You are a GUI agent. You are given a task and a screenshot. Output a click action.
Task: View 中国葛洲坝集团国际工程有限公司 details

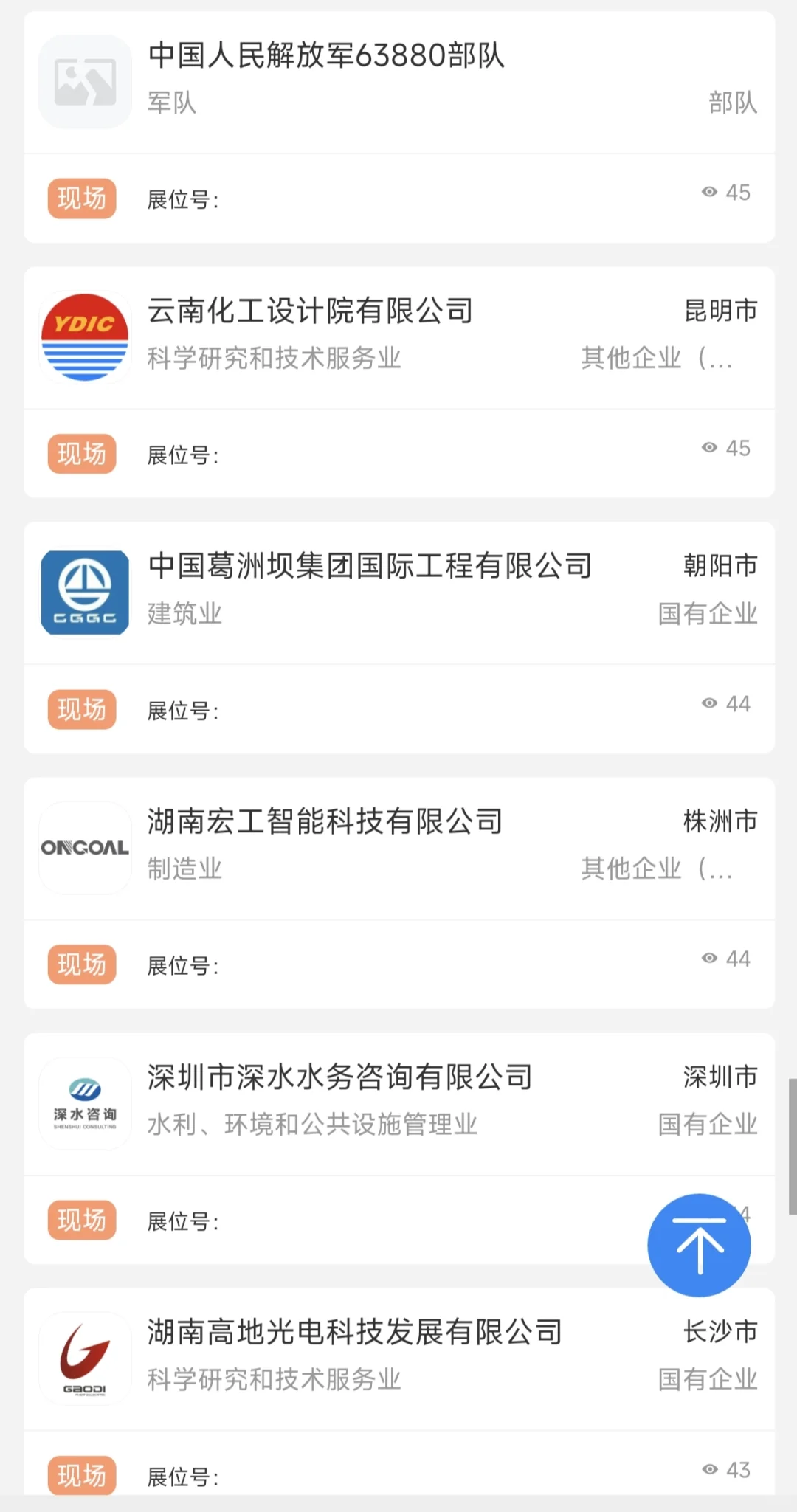[x=369, y=567]
